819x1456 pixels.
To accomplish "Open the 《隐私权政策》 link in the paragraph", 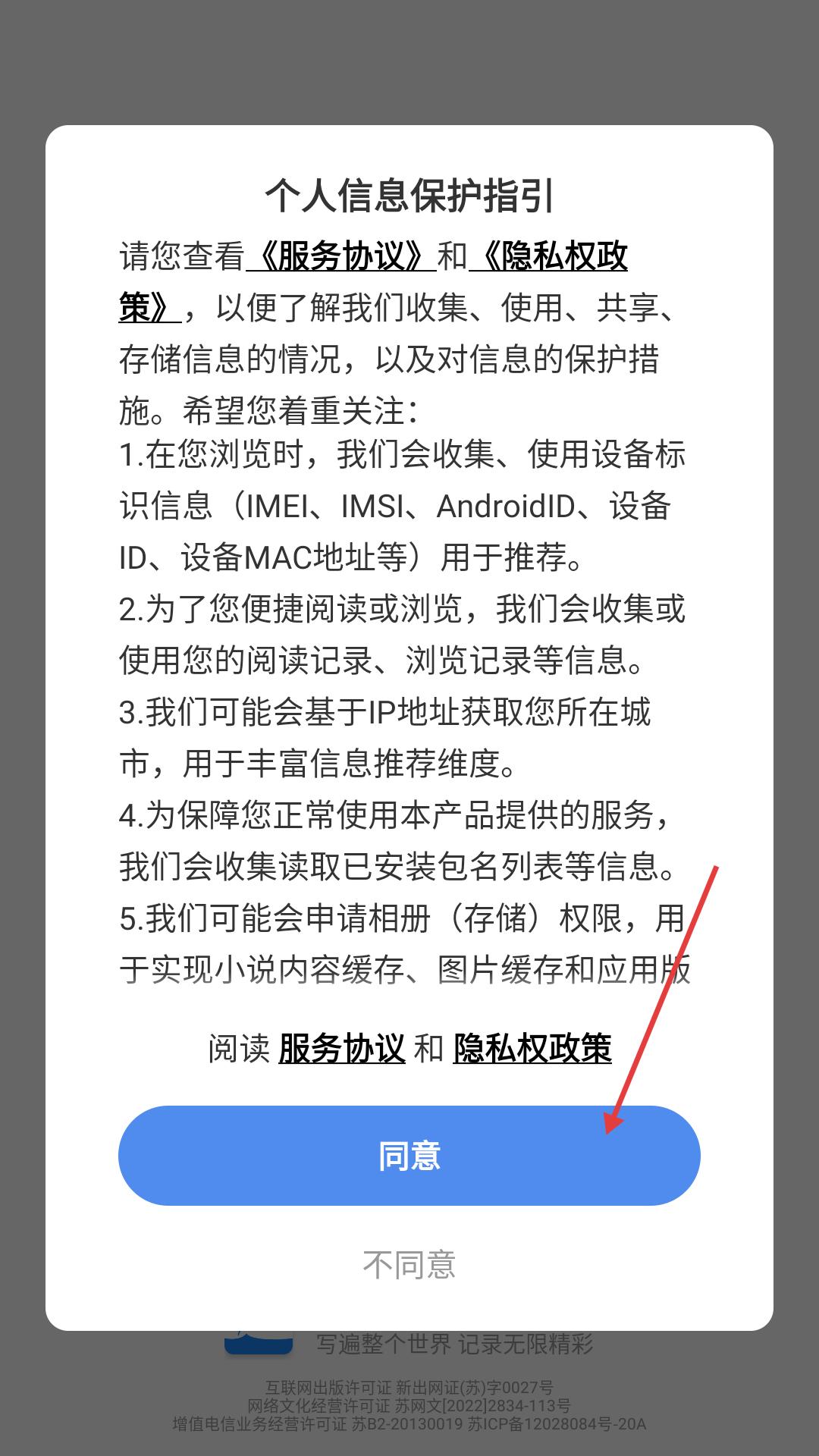I will coord(549,256).
